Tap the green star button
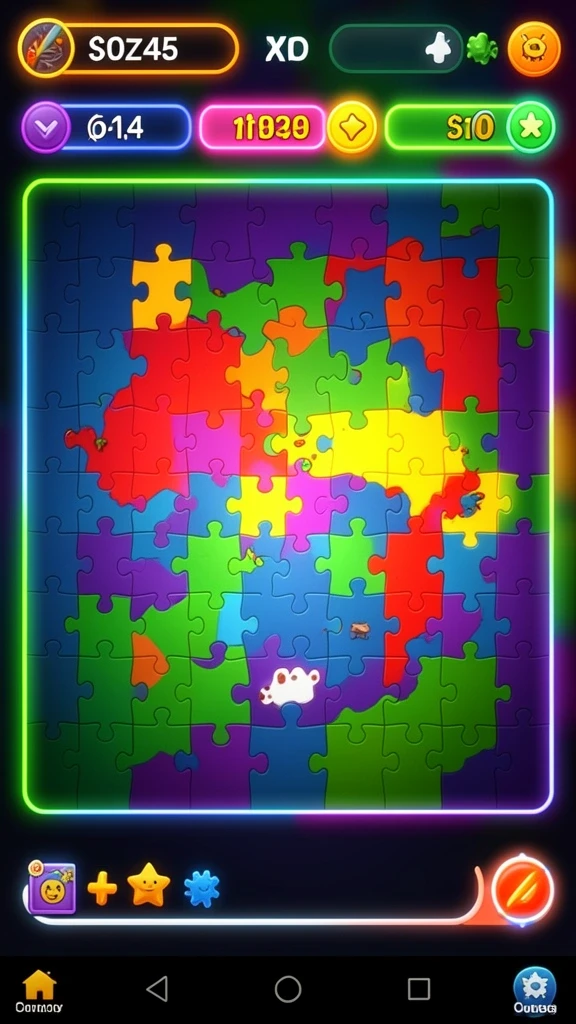 point(530,127)
